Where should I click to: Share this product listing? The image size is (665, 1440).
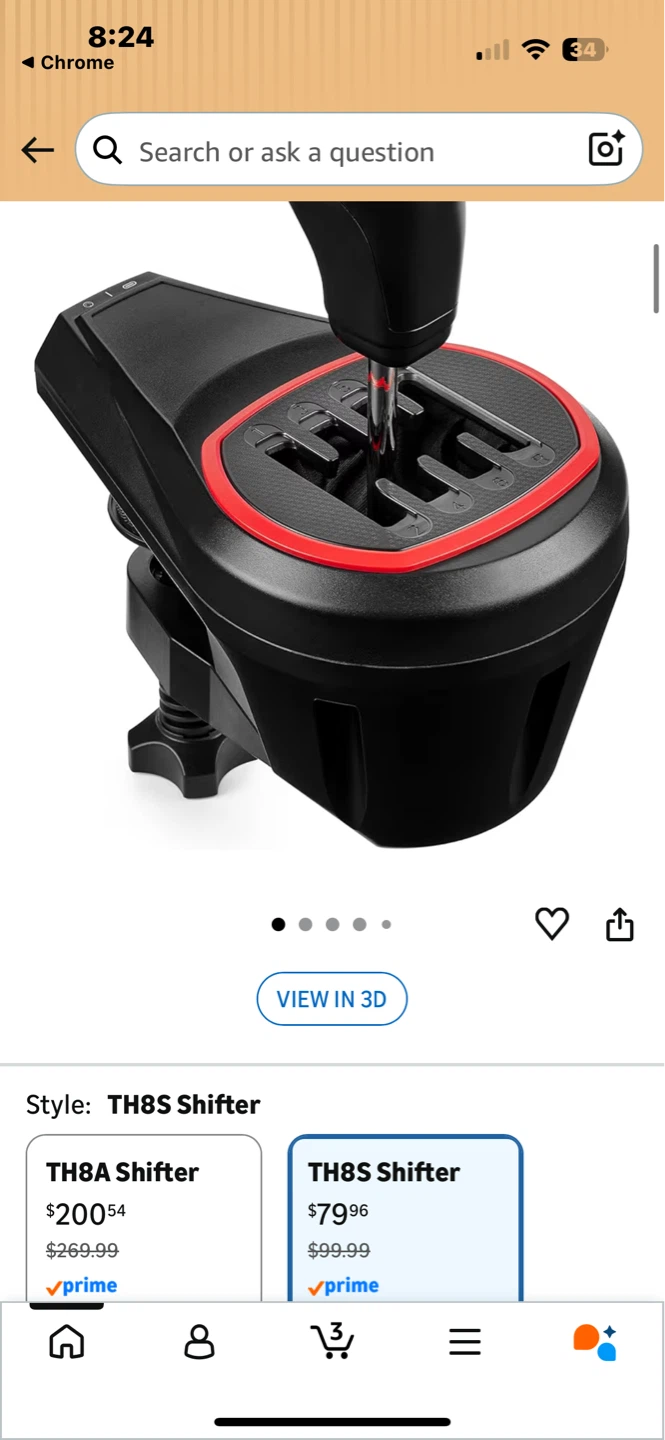620,924
